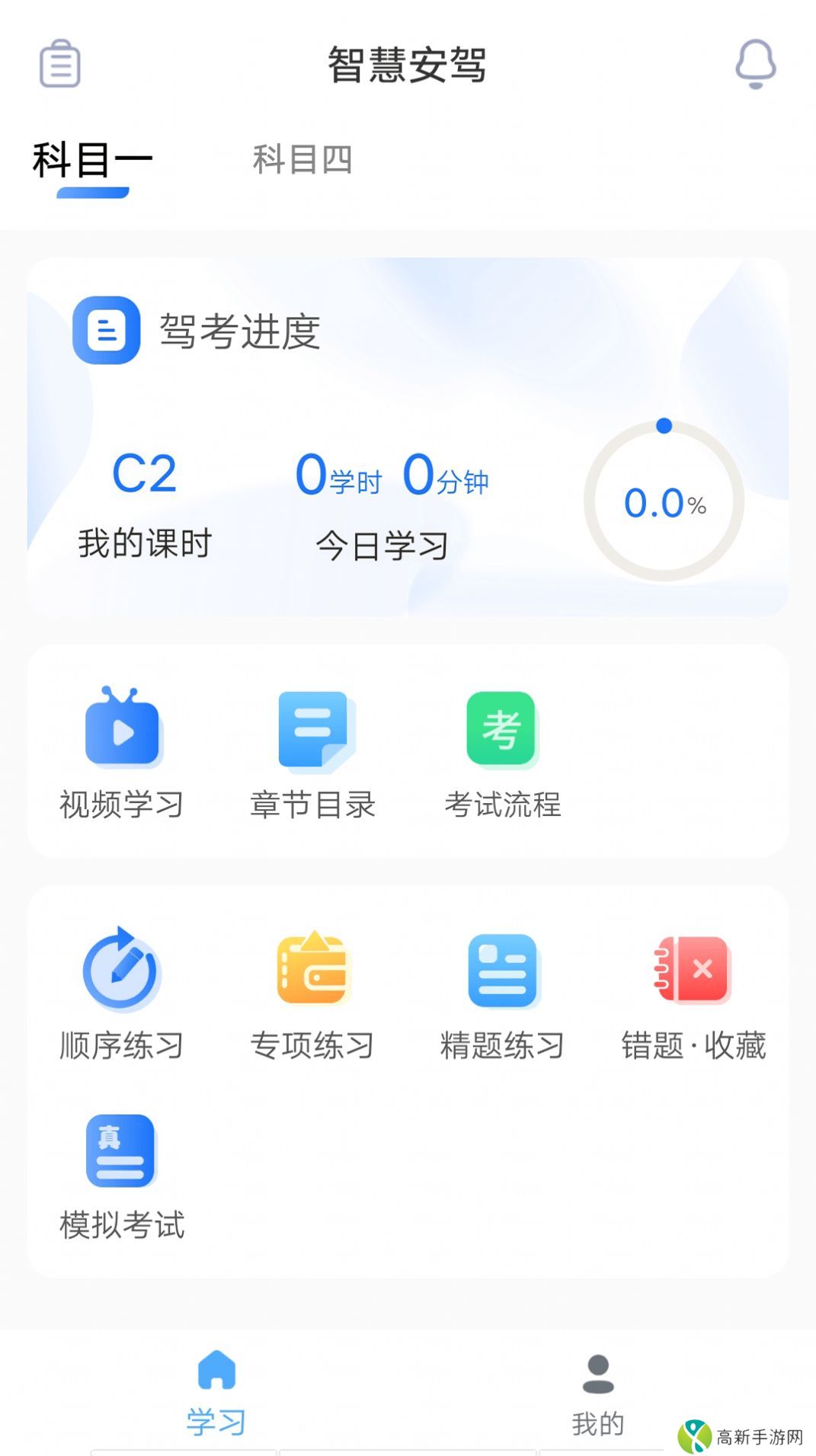Tap the 驾考进度 progress card icon
The height and width of the screenshot is (1456, 816).
pyautogui.click(x=107, y=331)
